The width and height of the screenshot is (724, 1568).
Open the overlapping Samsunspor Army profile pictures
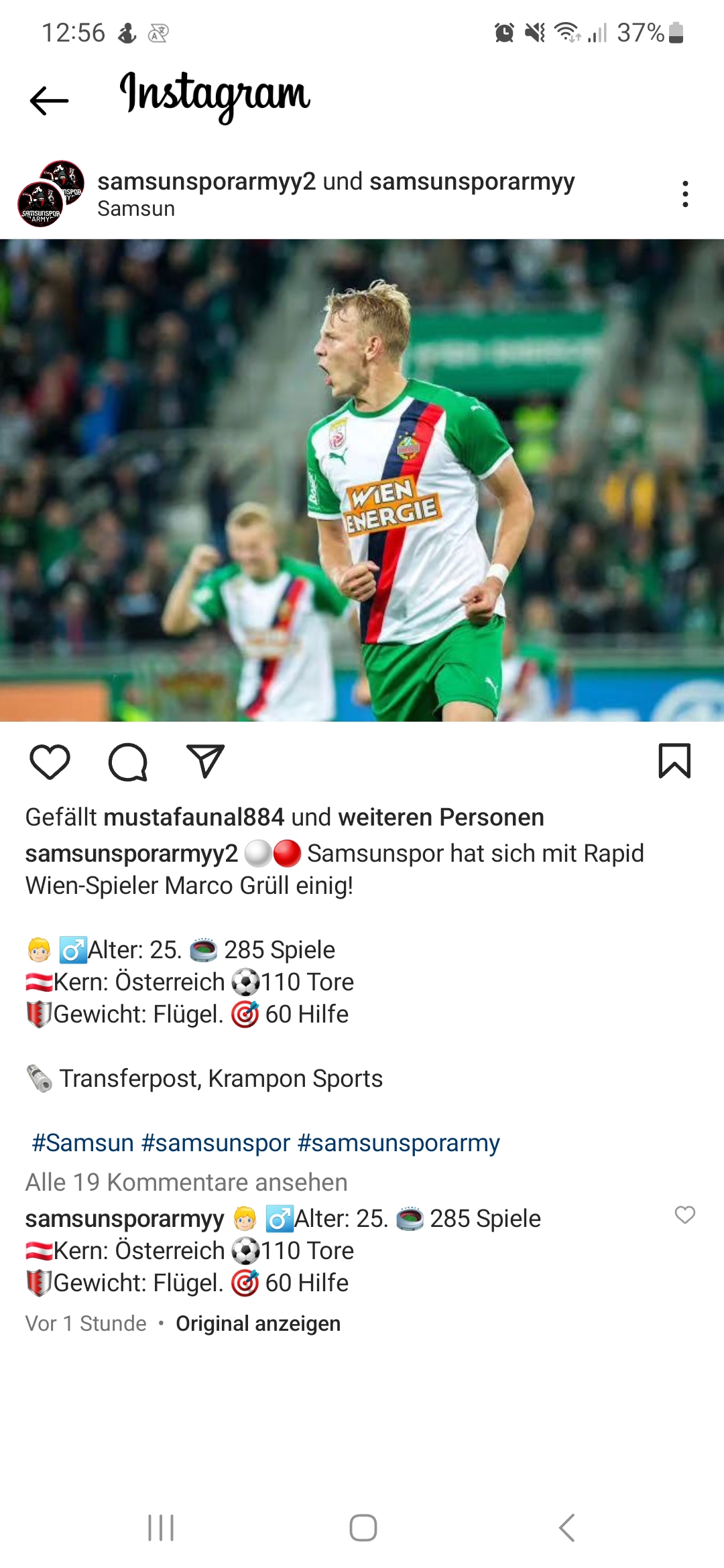pyautogui.click(x=51, y=194)
